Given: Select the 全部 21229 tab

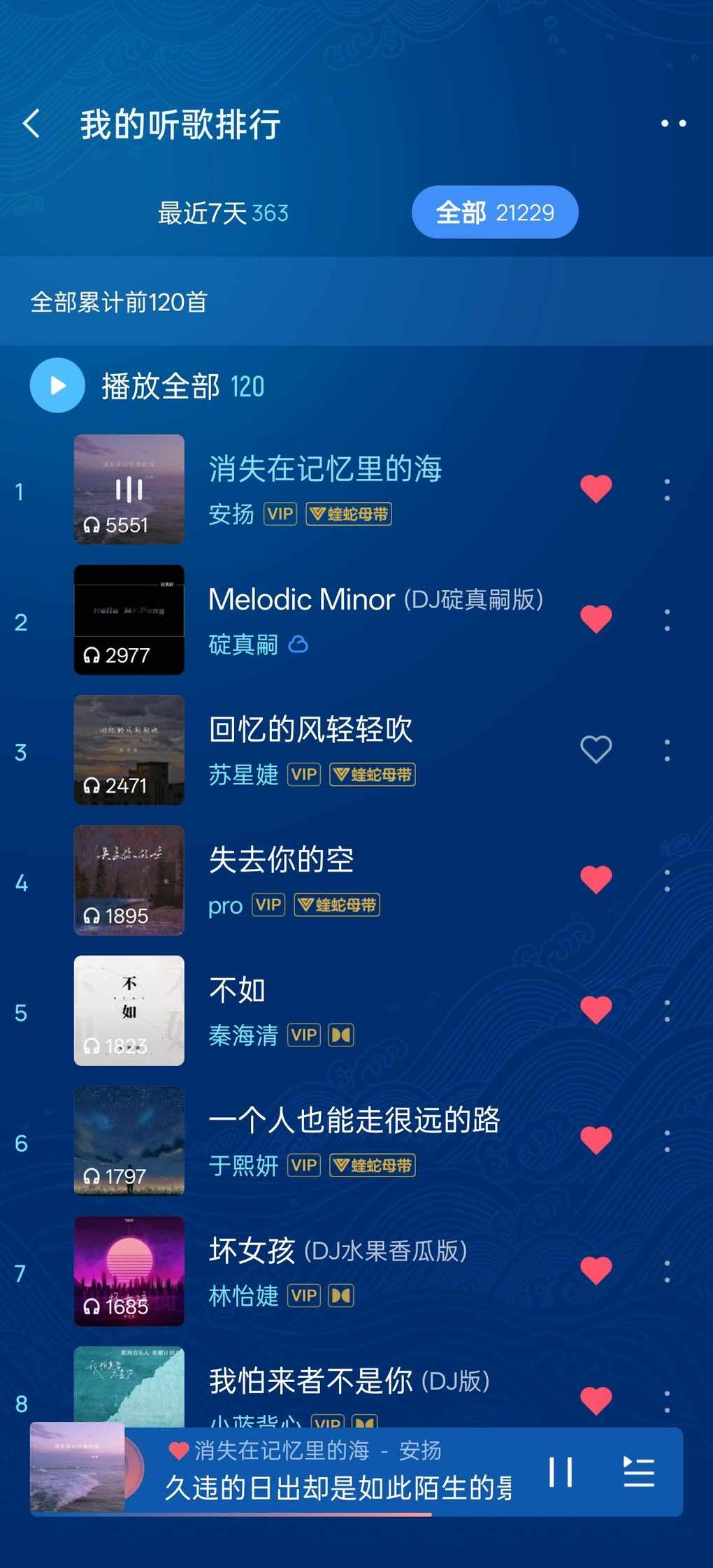Looking at the screenshot, I should (x=494, y=213).
